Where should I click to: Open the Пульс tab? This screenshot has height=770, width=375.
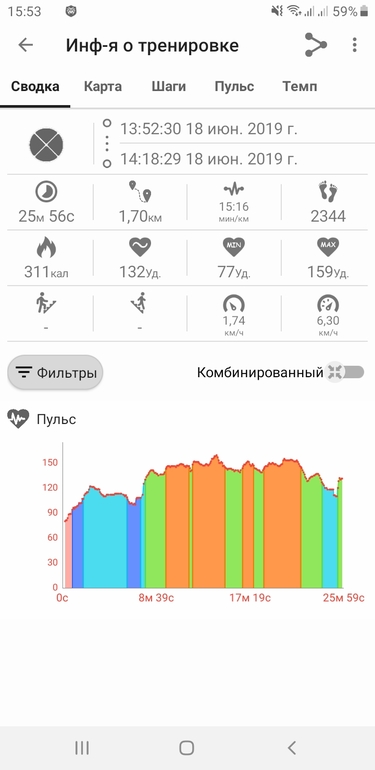click(234, 87)
